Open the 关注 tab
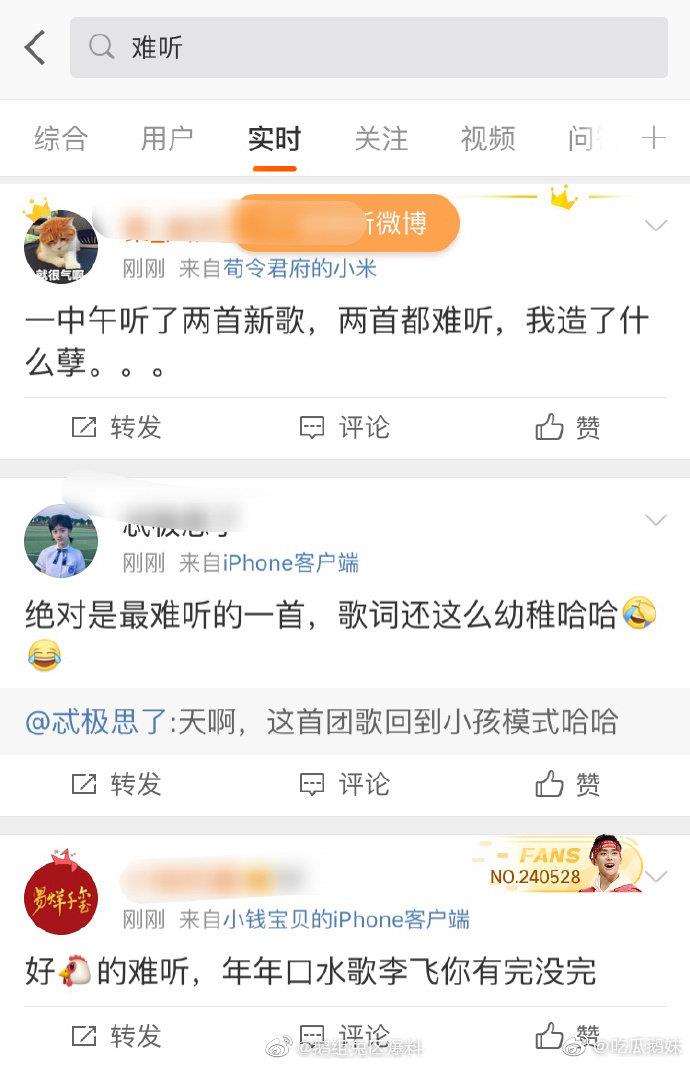 (x=381, y=138)
